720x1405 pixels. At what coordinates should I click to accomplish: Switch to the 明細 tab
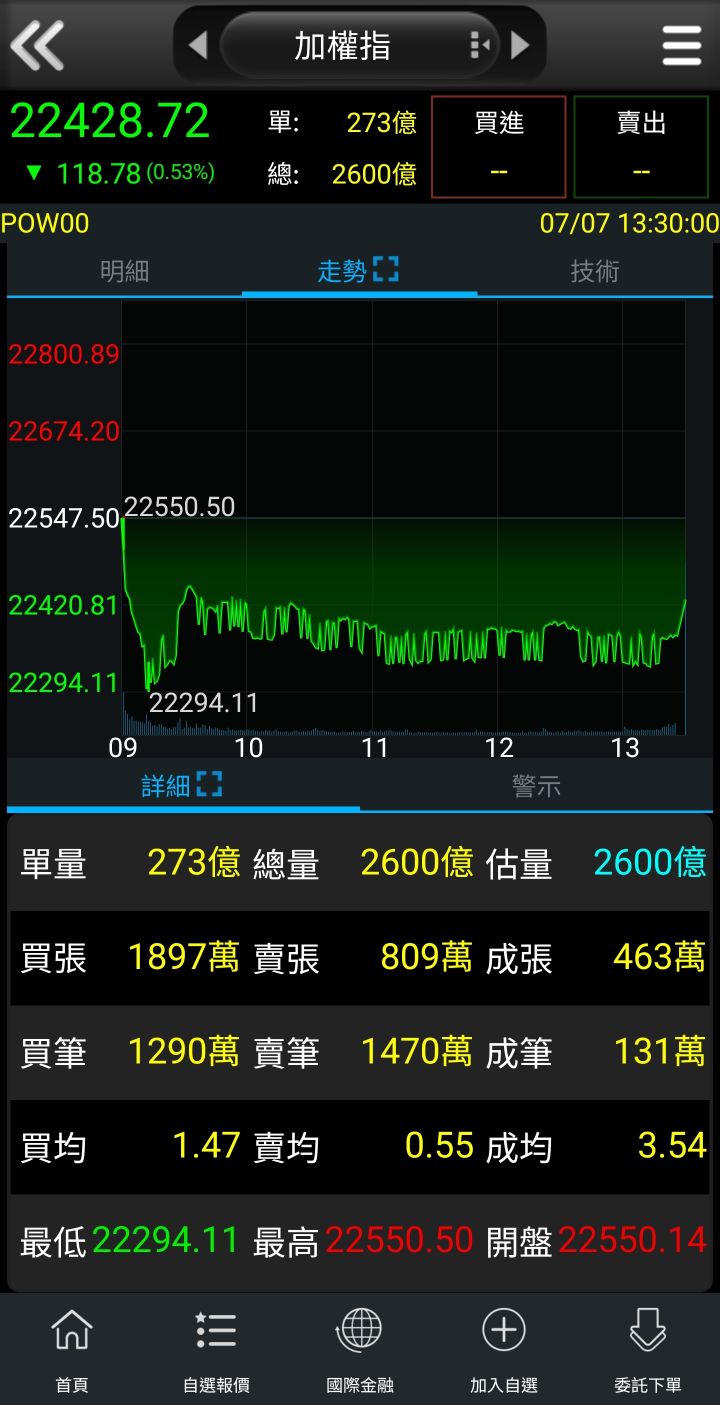tap(124, 271)
